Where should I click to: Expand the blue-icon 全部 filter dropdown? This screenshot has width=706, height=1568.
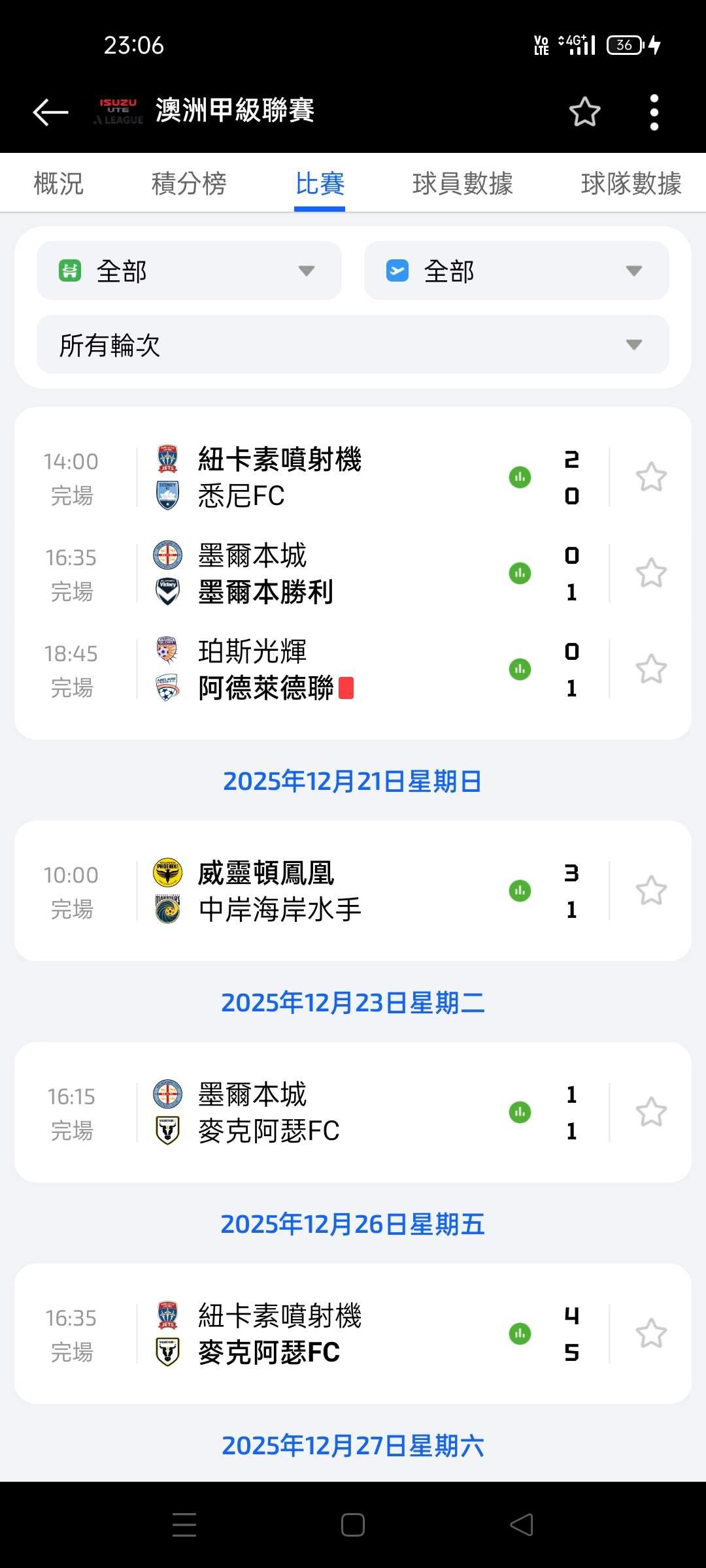pos(516,270)
